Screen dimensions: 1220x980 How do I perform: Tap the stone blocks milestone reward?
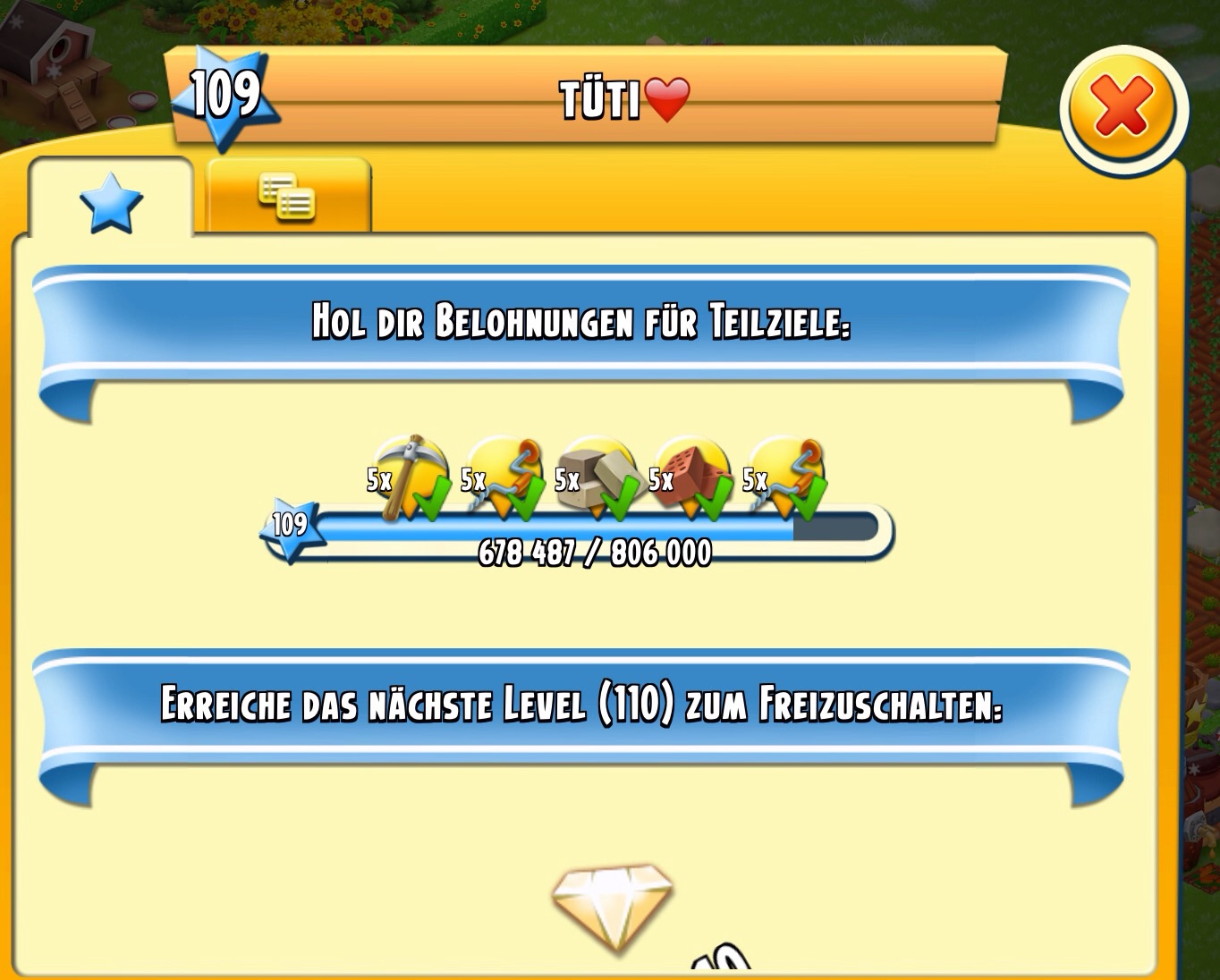point(598,476)
